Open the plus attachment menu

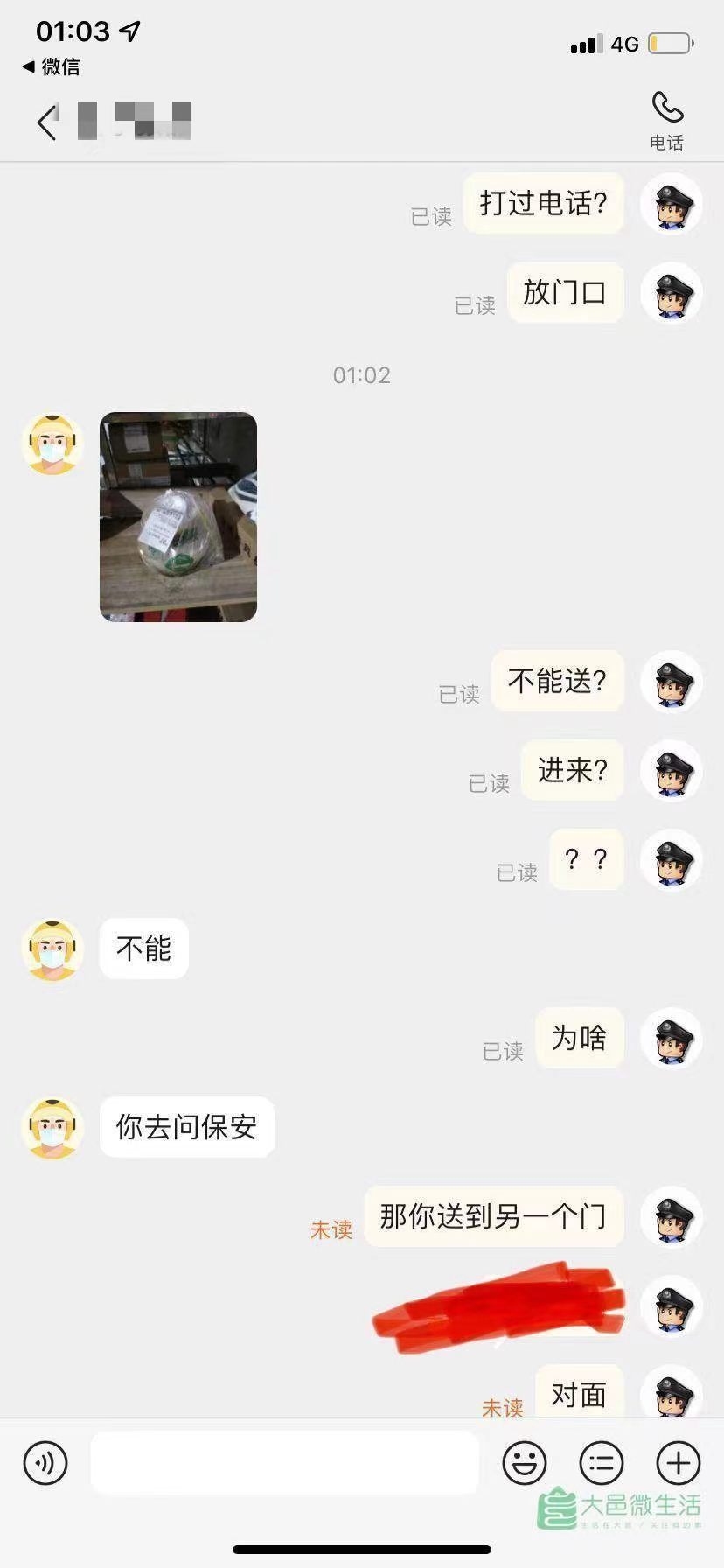coord(679,1462)
